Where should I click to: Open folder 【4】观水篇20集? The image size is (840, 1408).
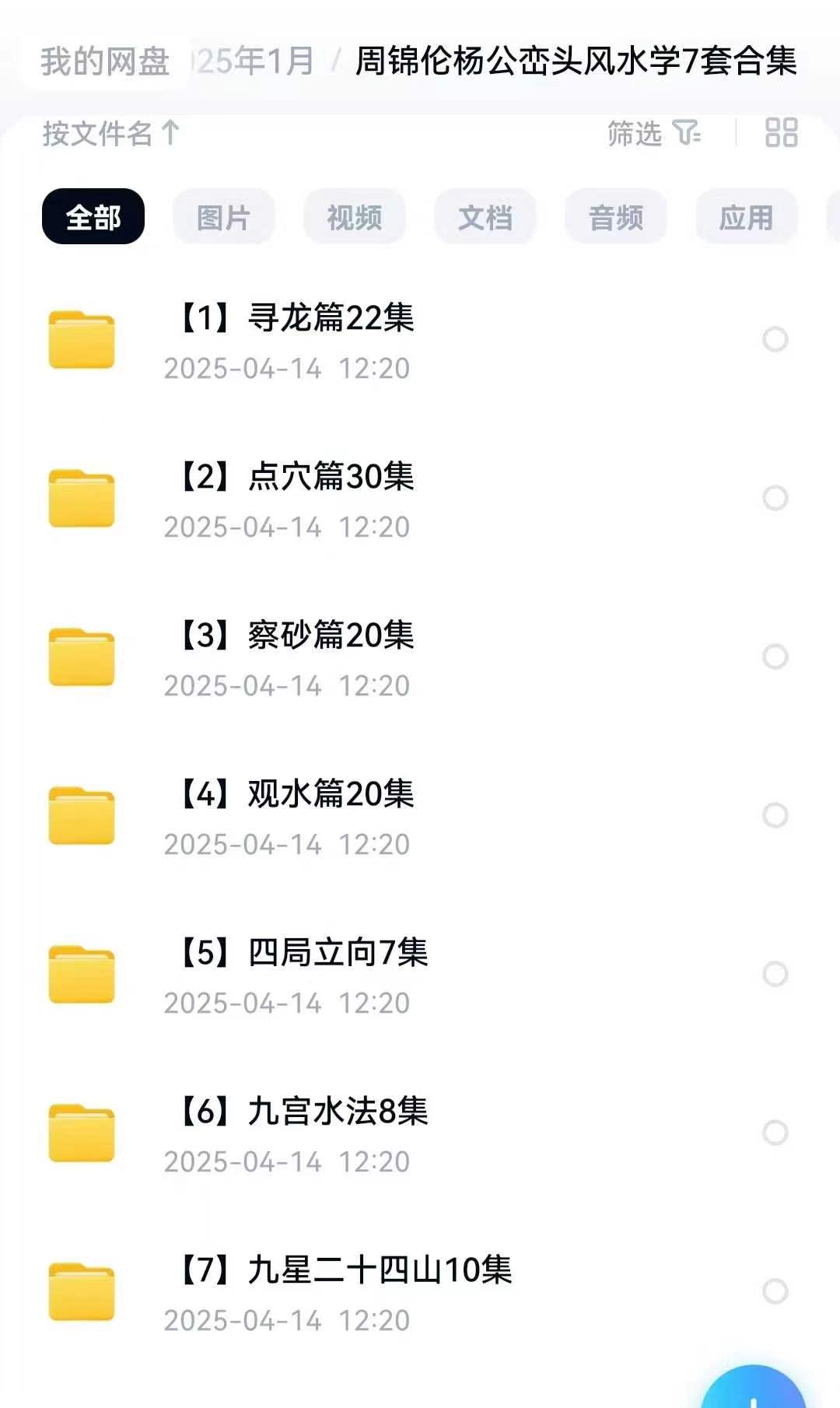click(x=296, y=816)
